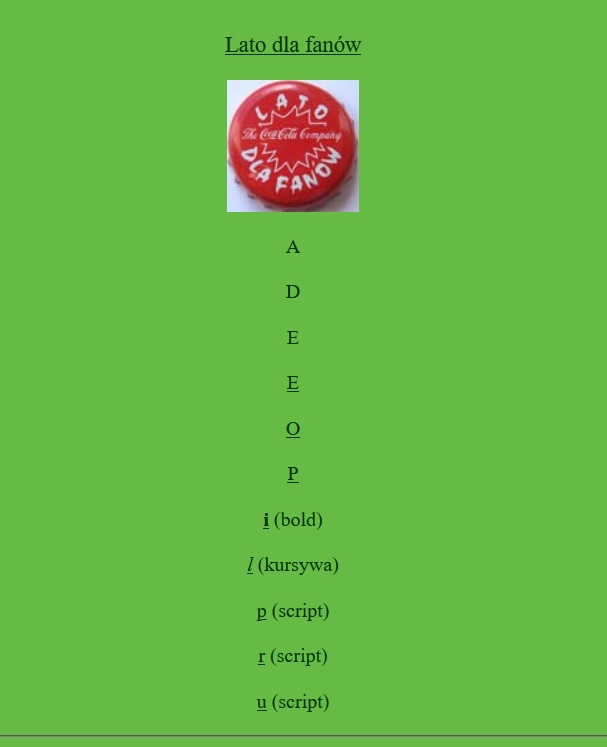Open the underlined P link
The width and height of the screenshot is (607, 747).
(293, 474)
